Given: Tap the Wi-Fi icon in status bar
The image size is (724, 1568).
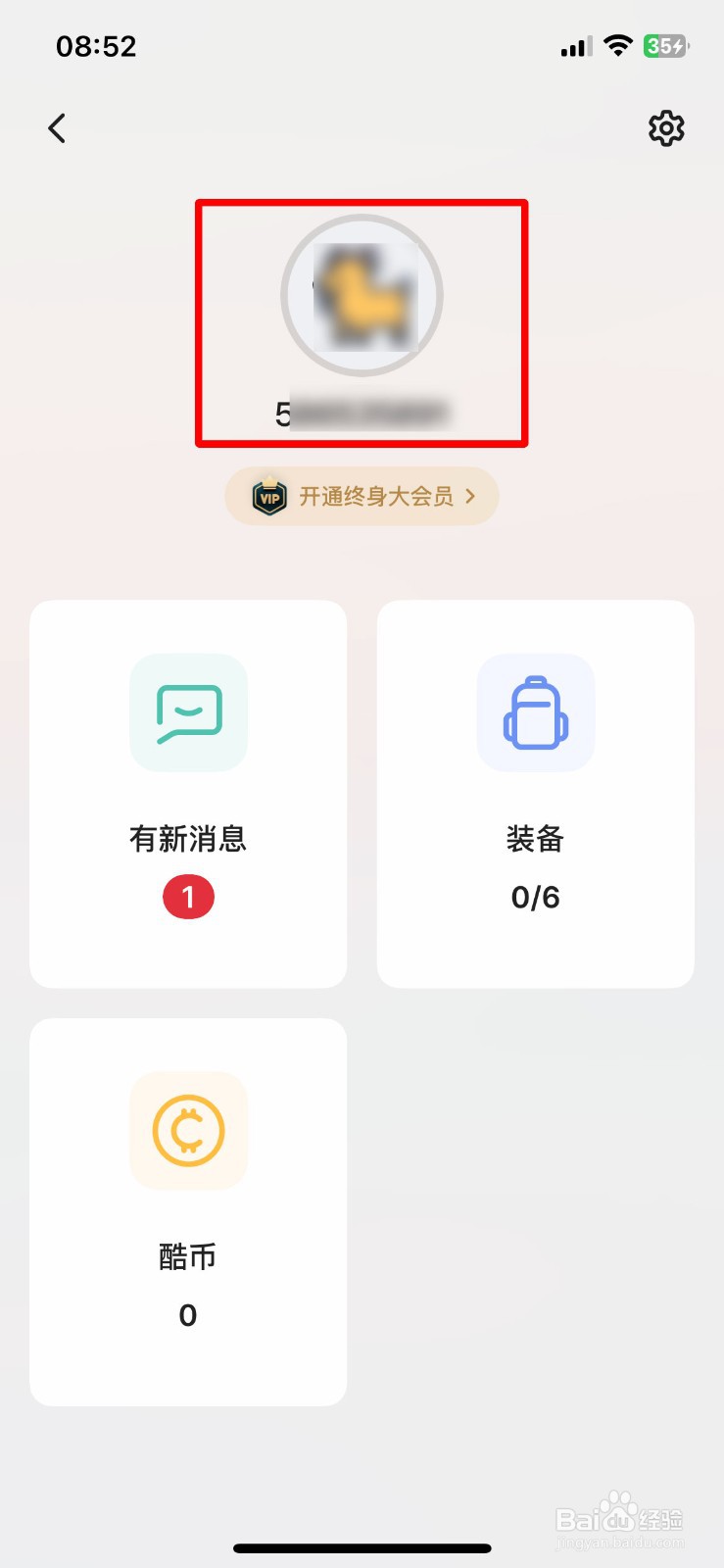Looking at the screenshot, I should point(618,44).
